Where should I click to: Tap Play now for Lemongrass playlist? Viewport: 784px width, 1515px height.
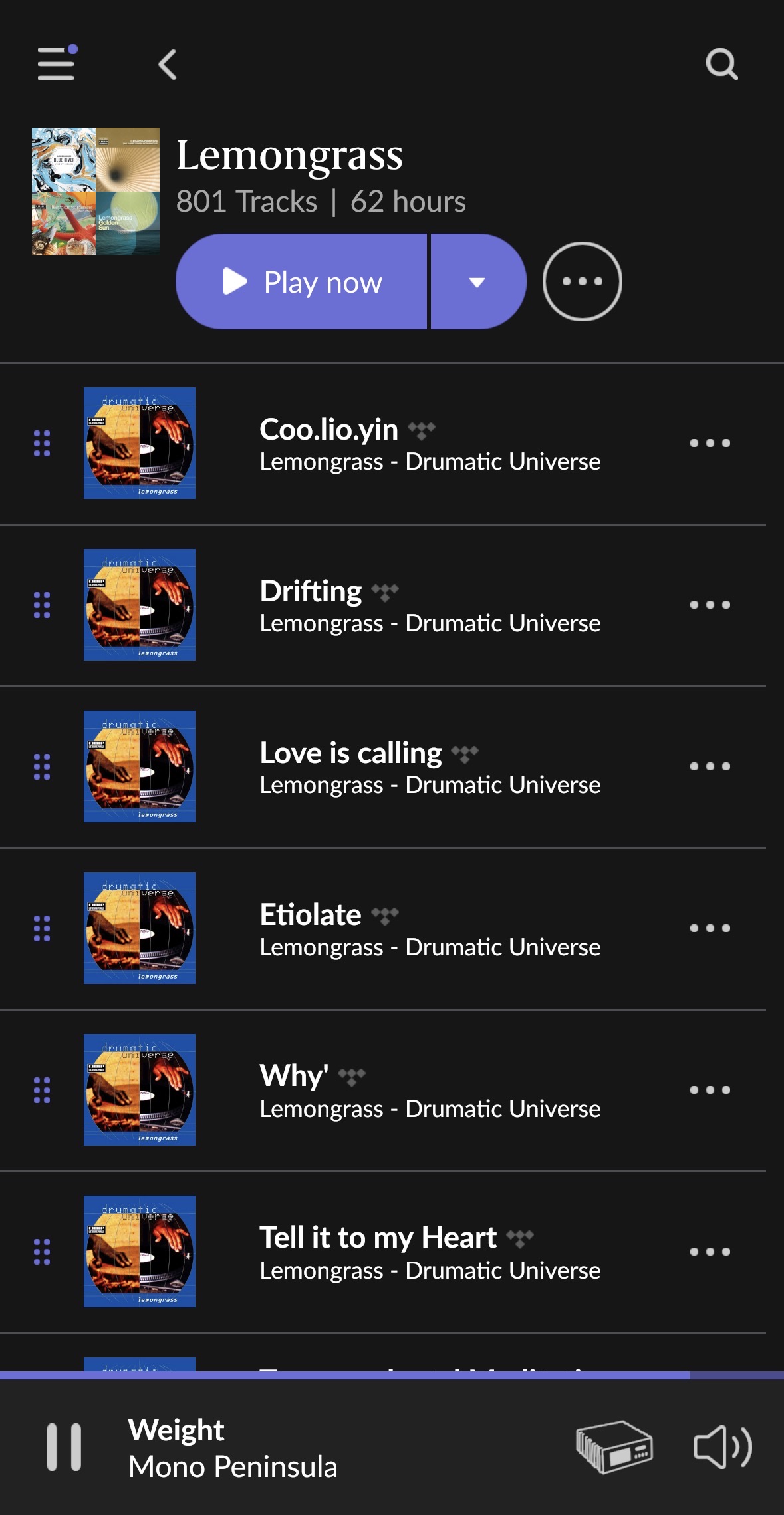click(x=302, y=282)
